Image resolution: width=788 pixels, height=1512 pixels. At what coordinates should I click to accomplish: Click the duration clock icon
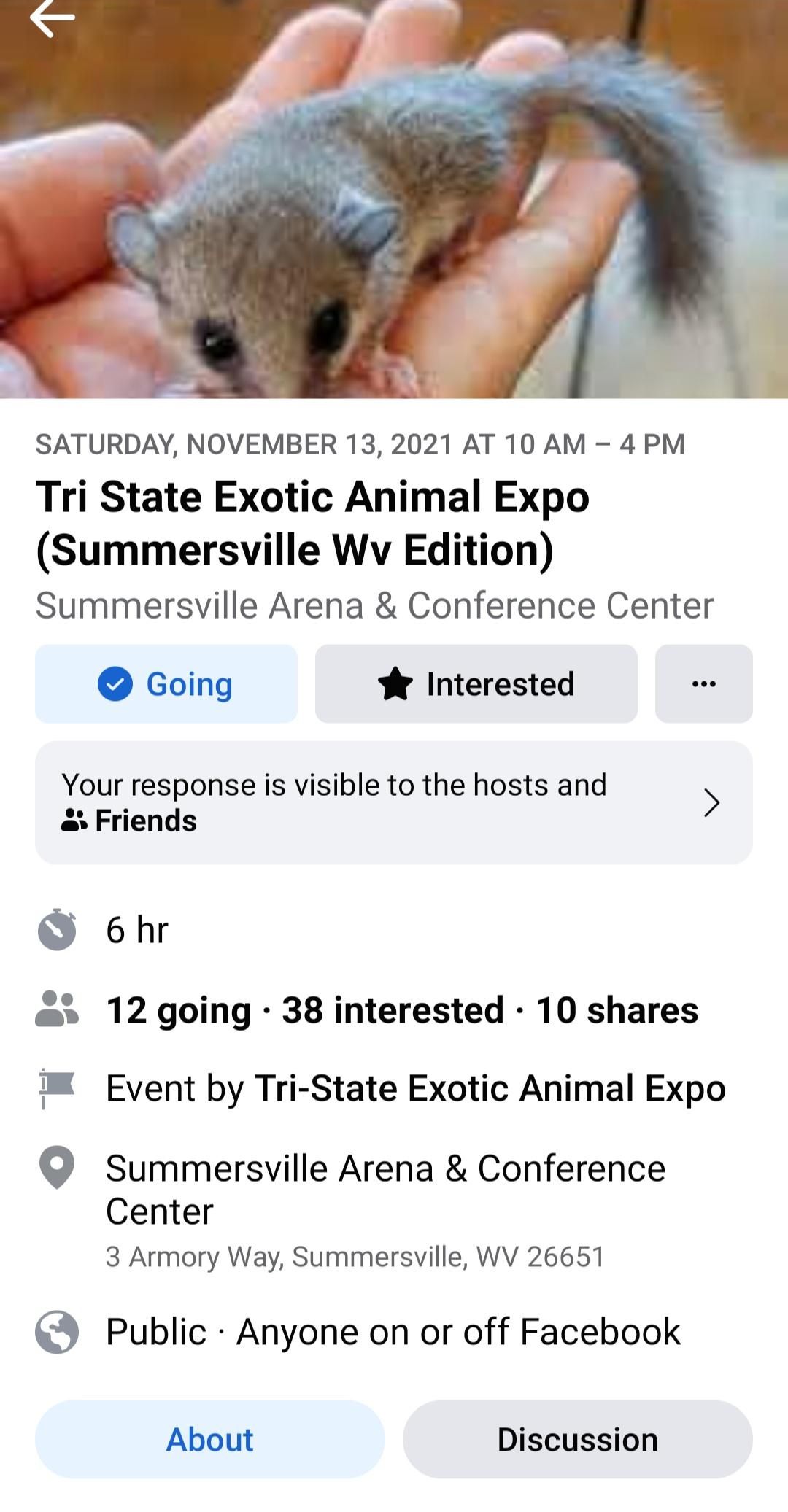58,929
